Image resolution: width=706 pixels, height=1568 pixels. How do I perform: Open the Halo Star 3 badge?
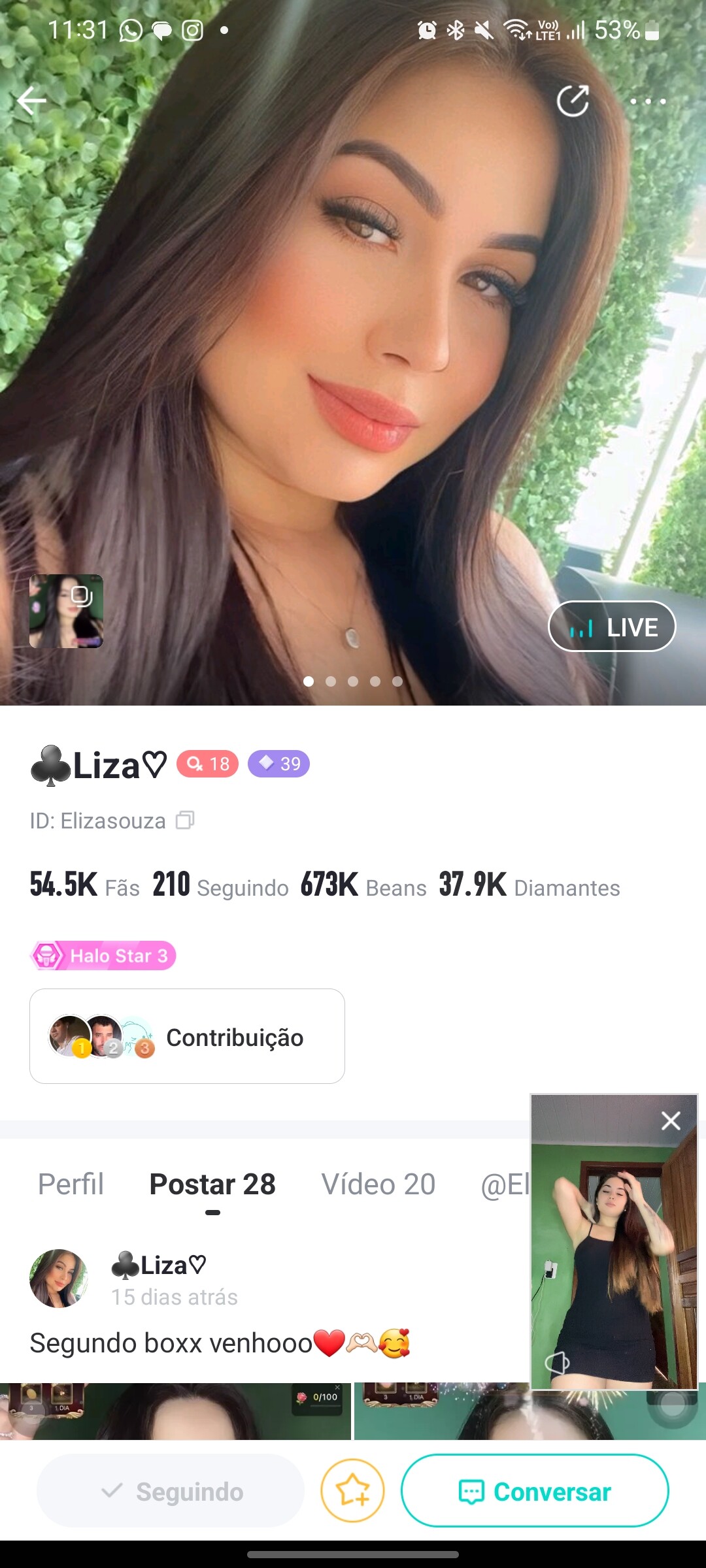click(103, 956)
